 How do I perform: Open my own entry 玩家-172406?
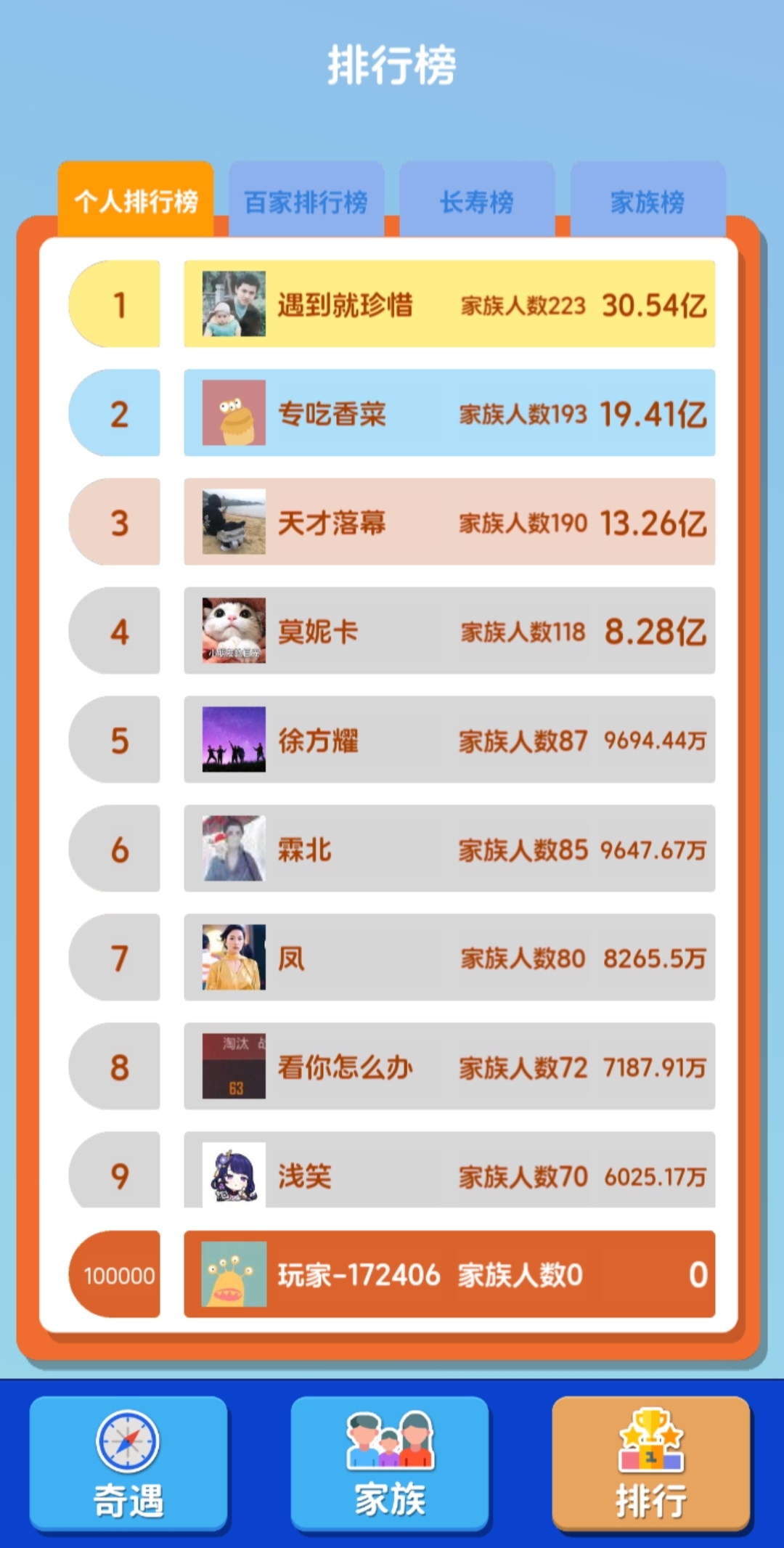coord(449,1274)
